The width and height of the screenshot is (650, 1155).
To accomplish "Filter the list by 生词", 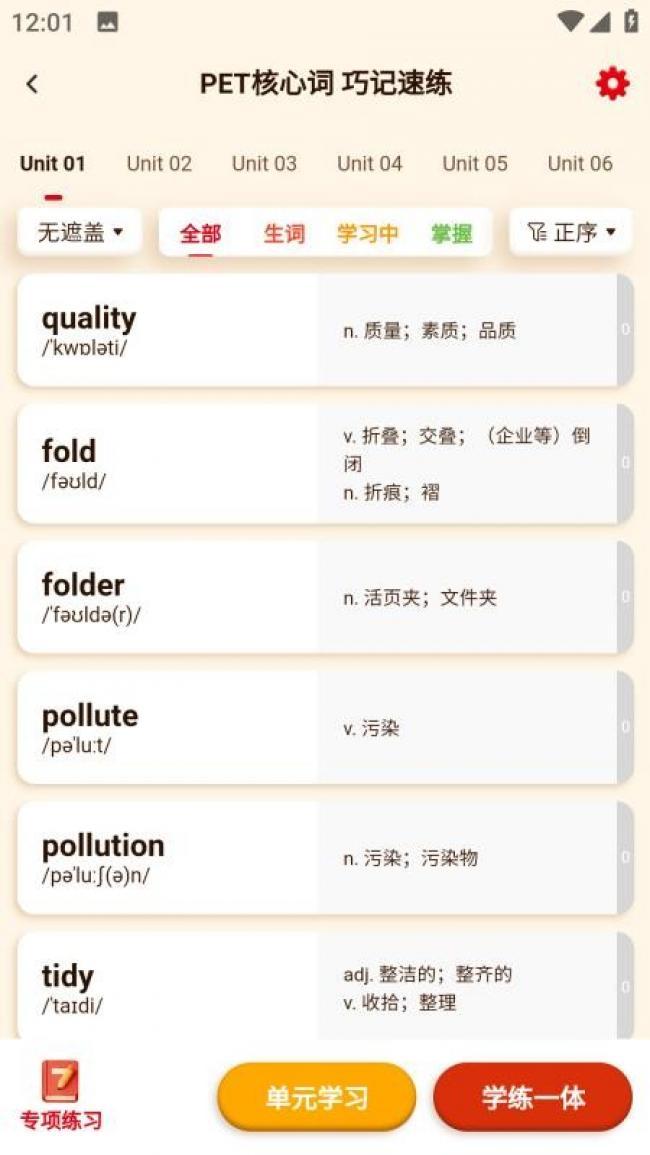I will click(284, 234).
